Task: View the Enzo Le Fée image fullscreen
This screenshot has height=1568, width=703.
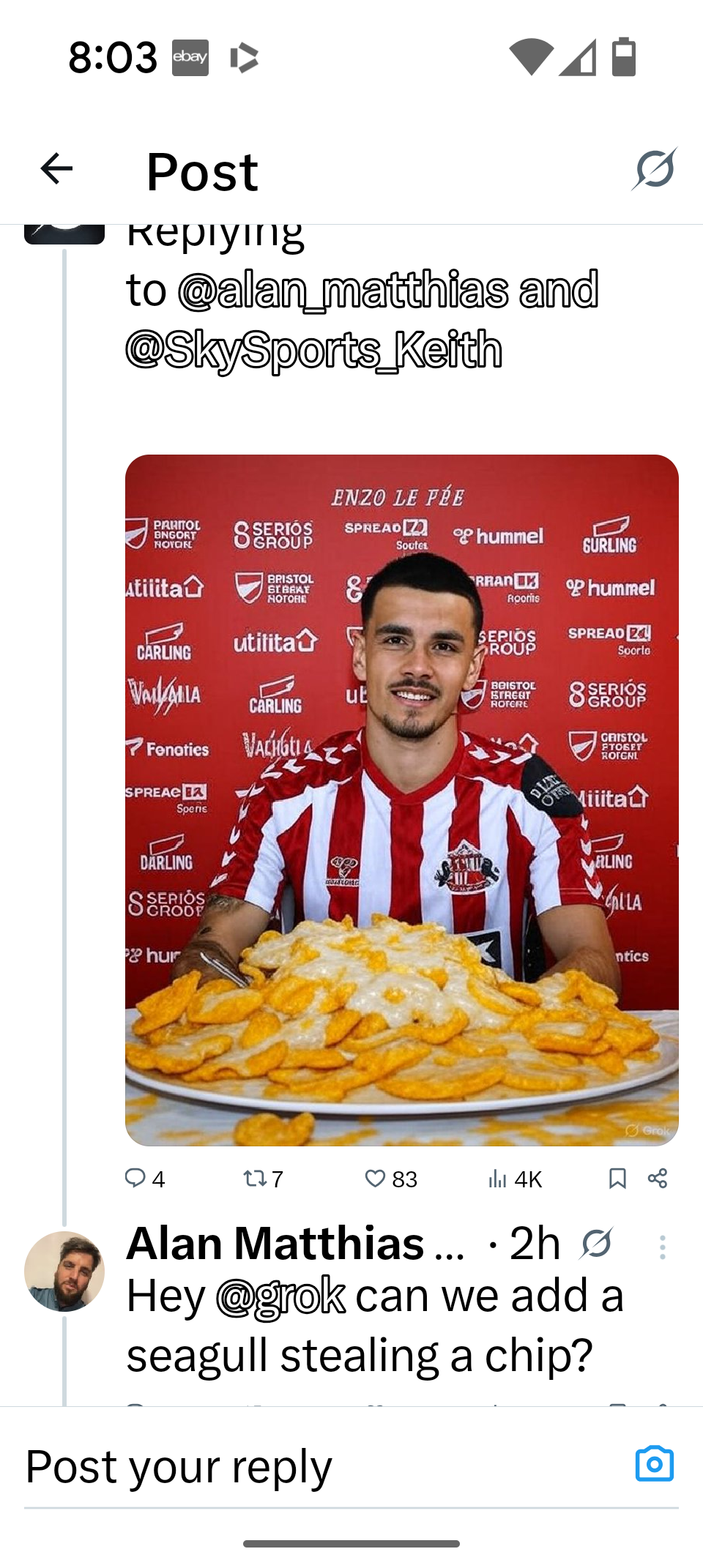Action: 402,800
